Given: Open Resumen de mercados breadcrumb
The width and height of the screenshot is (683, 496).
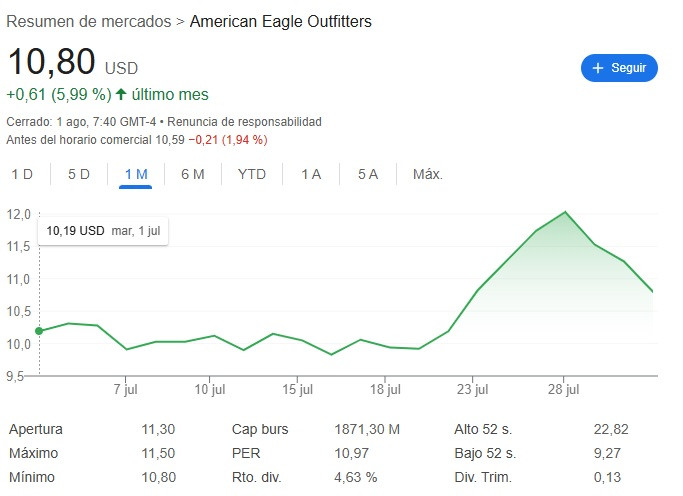Looking at the screenshot, I should tap(89, 21).
